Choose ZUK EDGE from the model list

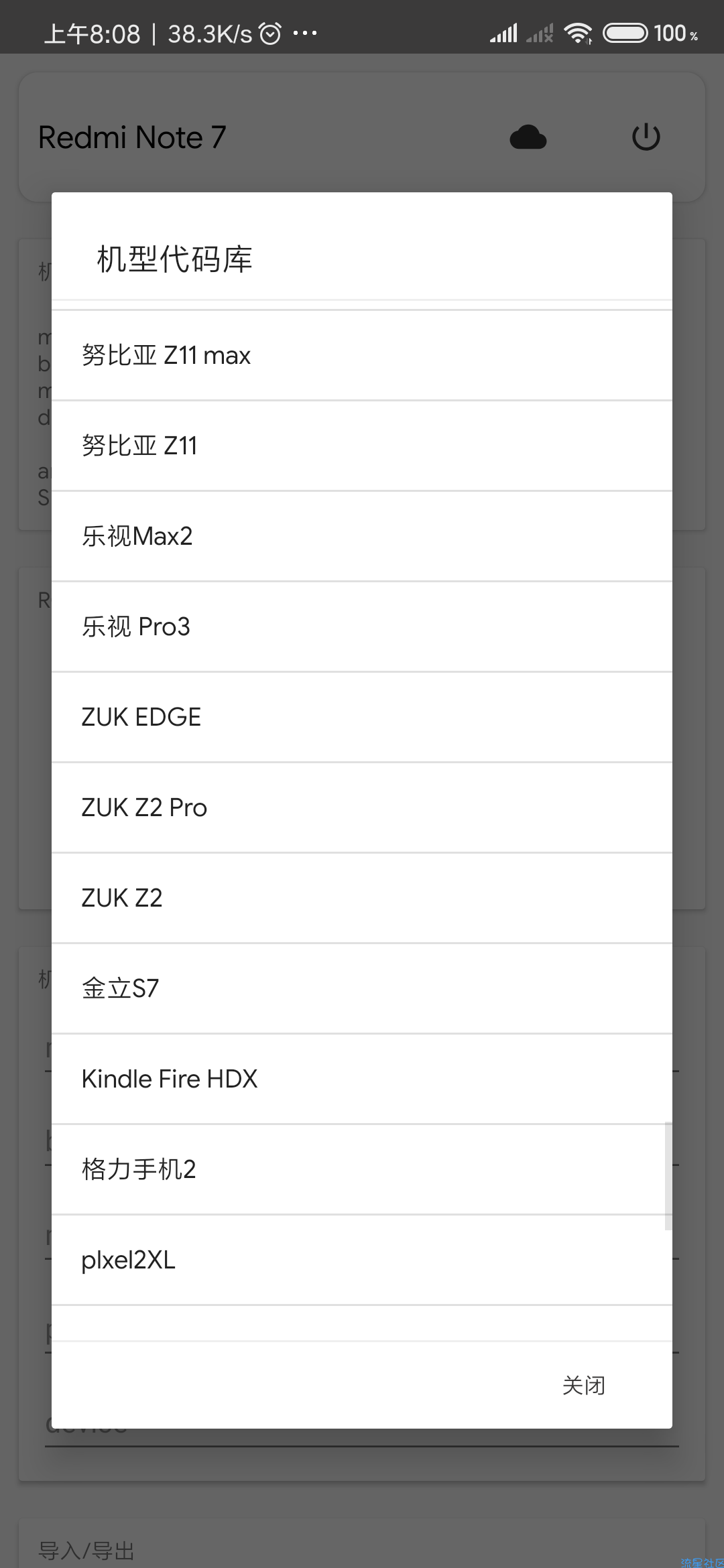click(362, 717)
